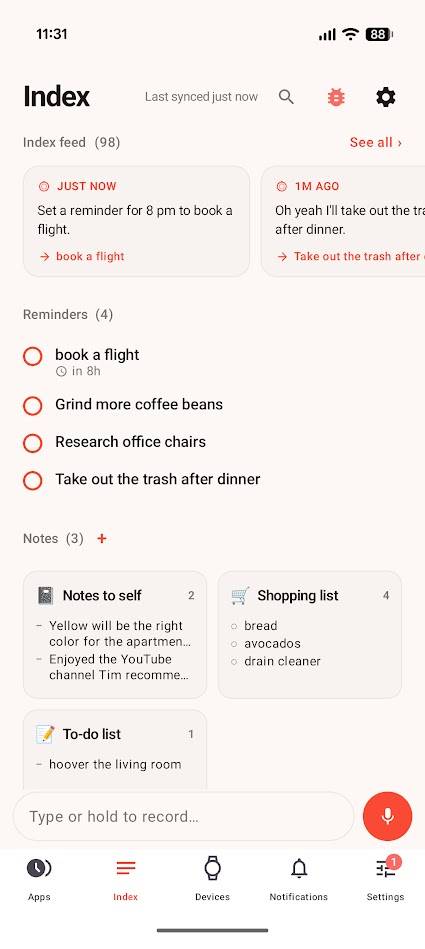Image resolution: width=425 pixels, height=949 pixels.
Task: Open the gear settings icon
Action: [386, 97]
